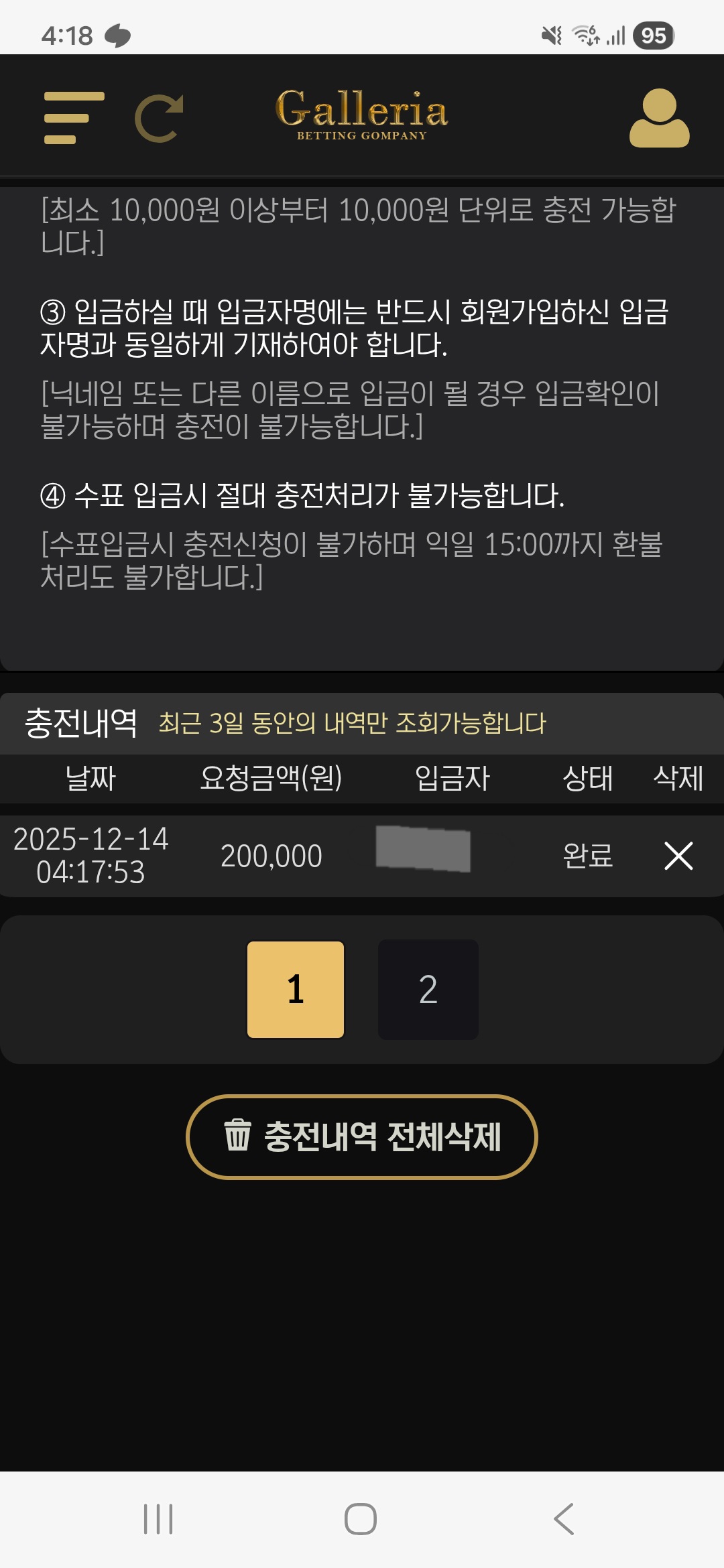This screenshot has width=724, height=1568.
Task: Open the user profile icon
Action: 659,118
